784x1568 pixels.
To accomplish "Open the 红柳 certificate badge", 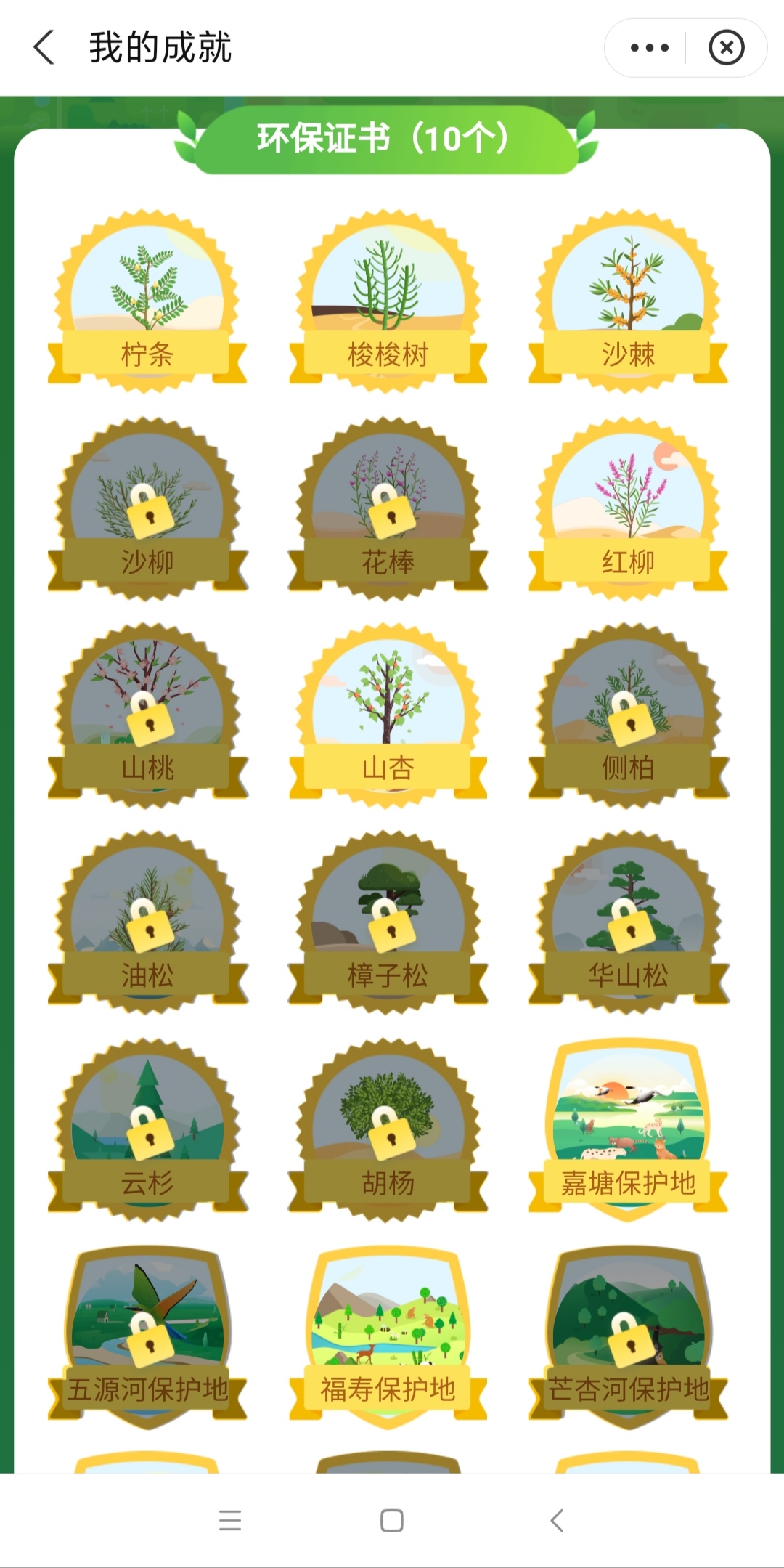I will [x=629, y=508].
